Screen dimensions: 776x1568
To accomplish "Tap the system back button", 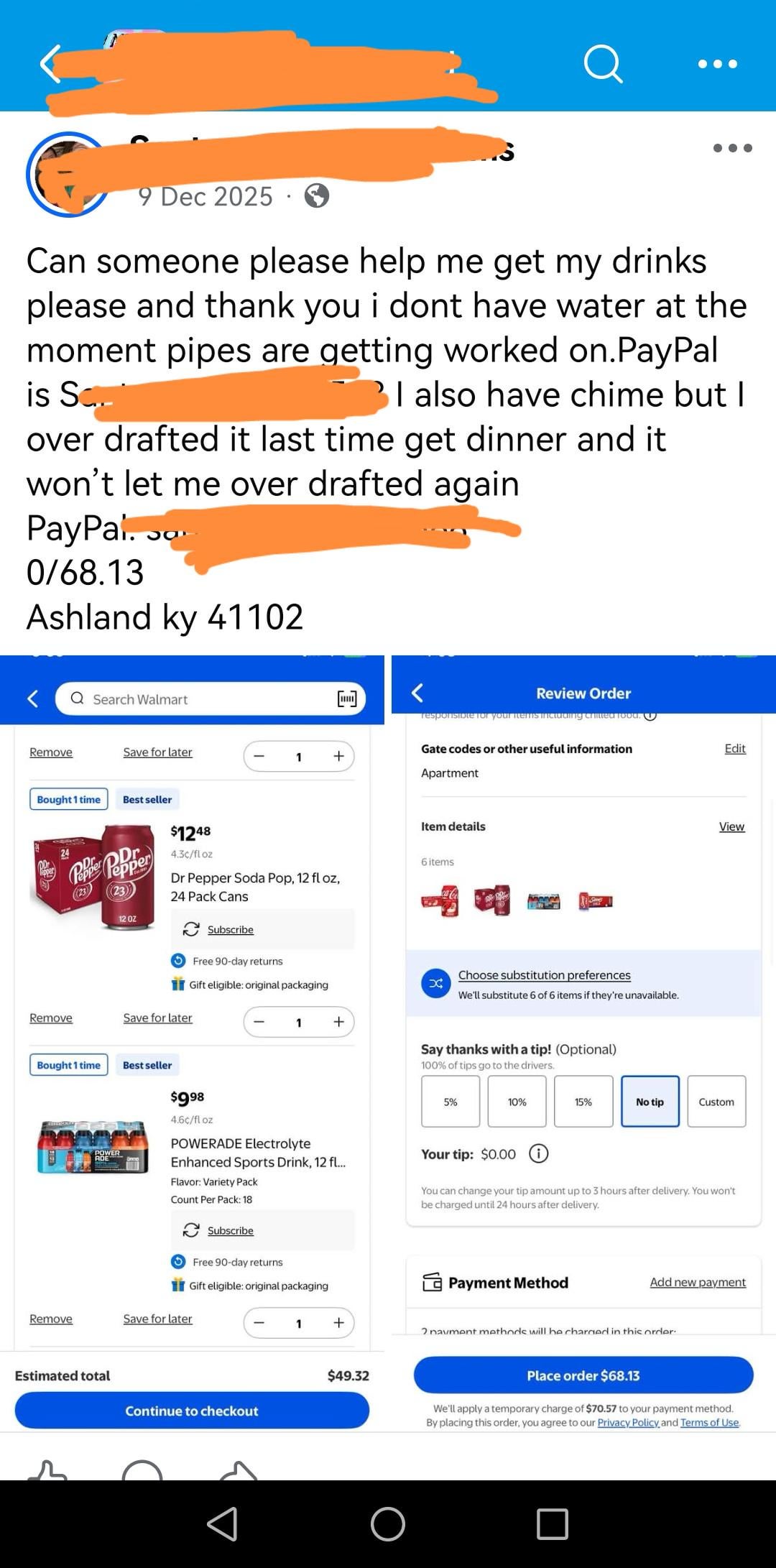I will [223, 1524].
